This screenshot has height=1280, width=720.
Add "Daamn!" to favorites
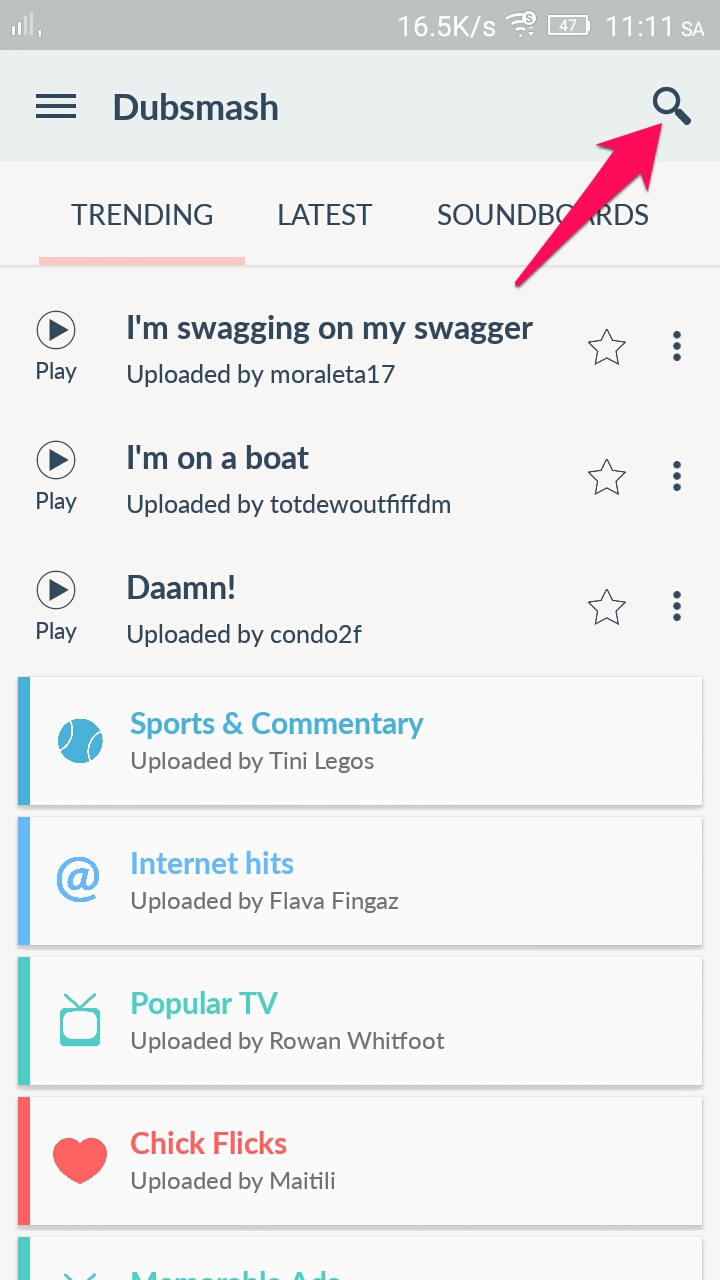tap(607, 607)
